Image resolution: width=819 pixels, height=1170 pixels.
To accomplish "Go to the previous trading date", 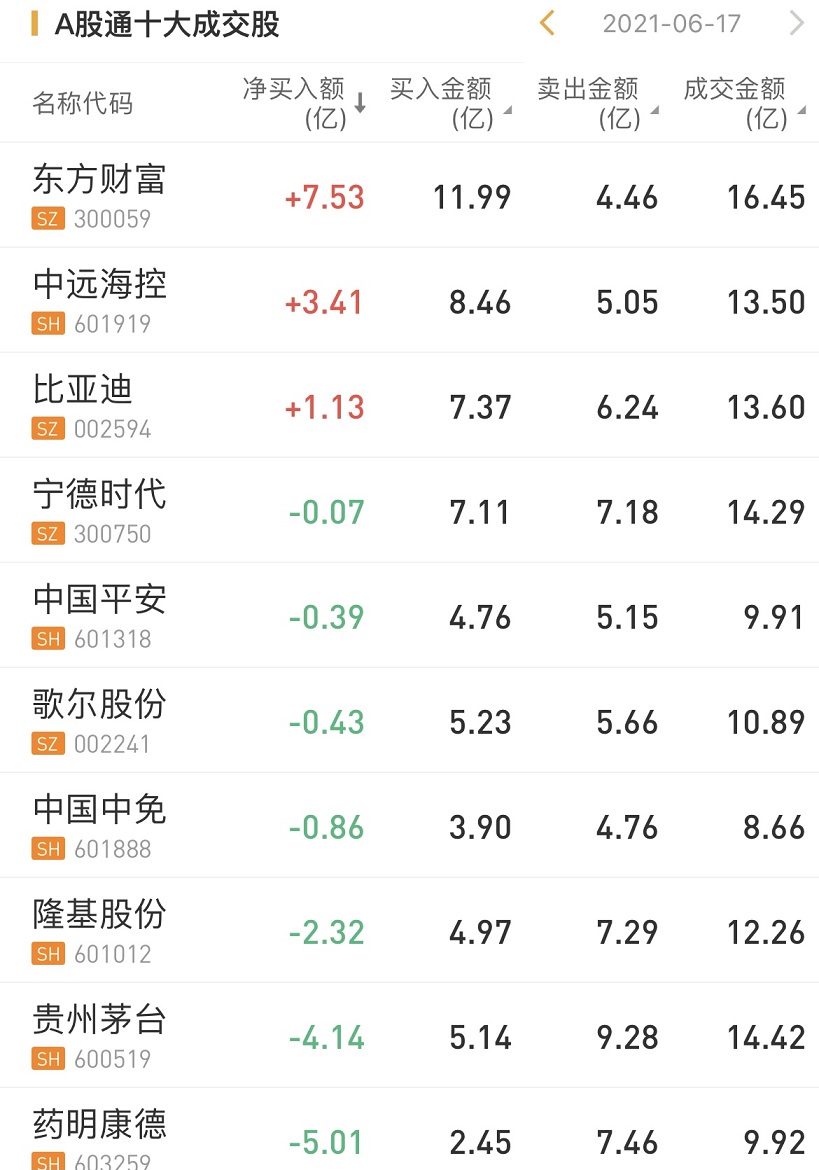I will (547, 23).
